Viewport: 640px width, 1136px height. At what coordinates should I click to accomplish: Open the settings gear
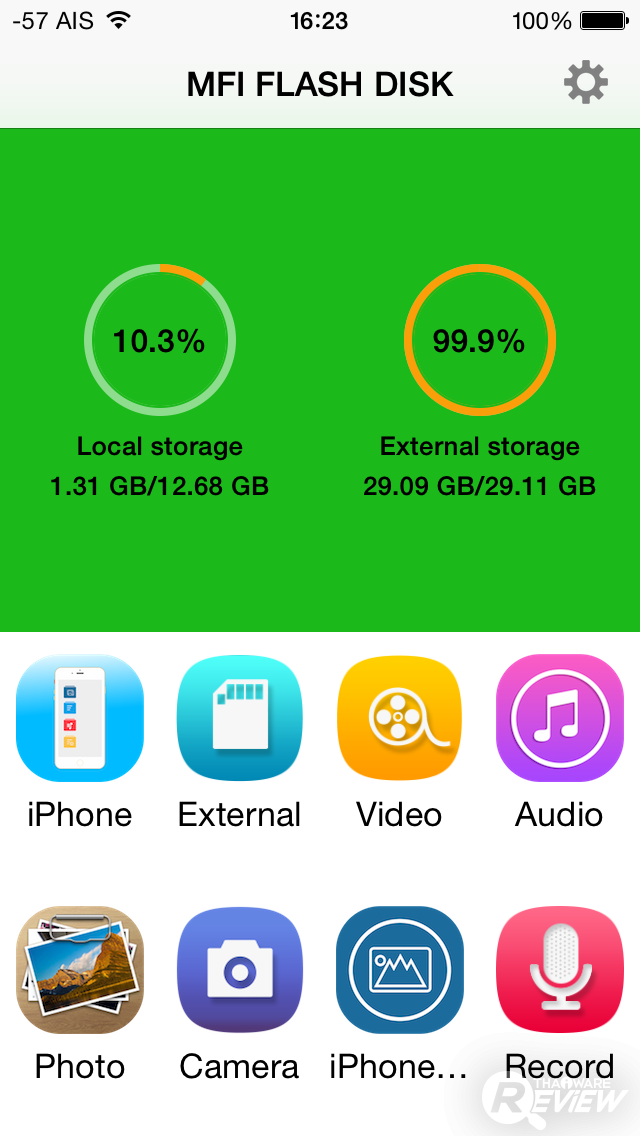[586, 83]
